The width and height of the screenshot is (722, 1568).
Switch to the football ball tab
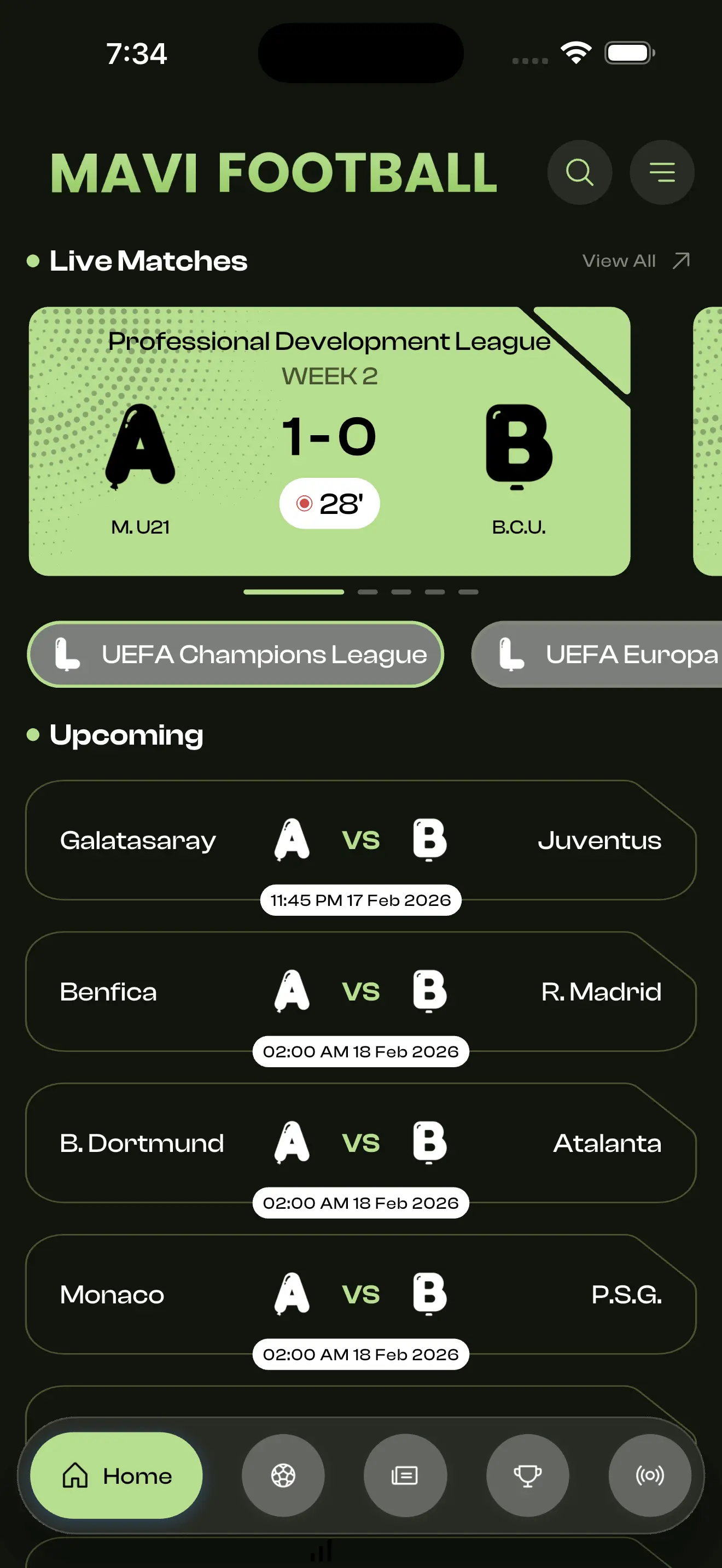(283, 1476)
